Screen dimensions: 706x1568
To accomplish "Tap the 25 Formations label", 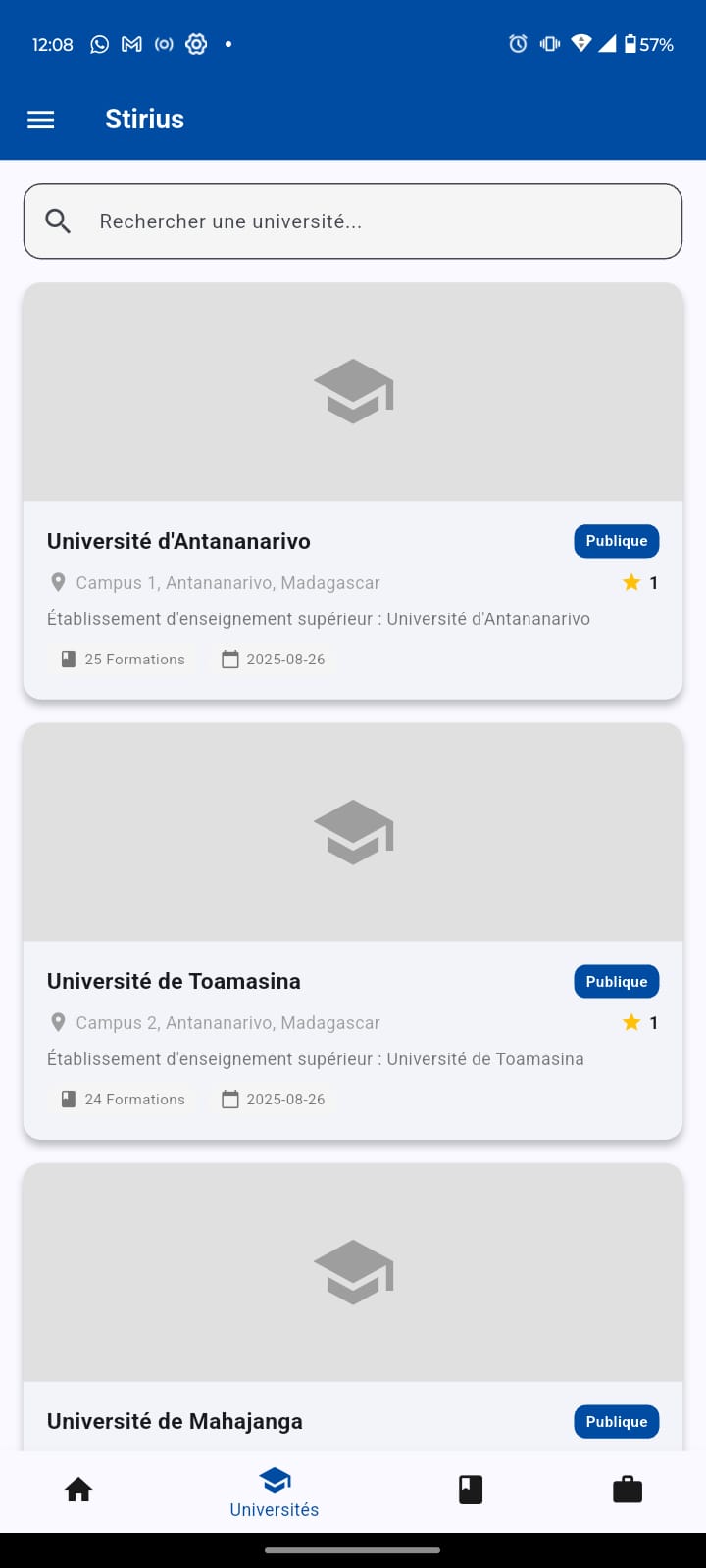I will 133,659.
